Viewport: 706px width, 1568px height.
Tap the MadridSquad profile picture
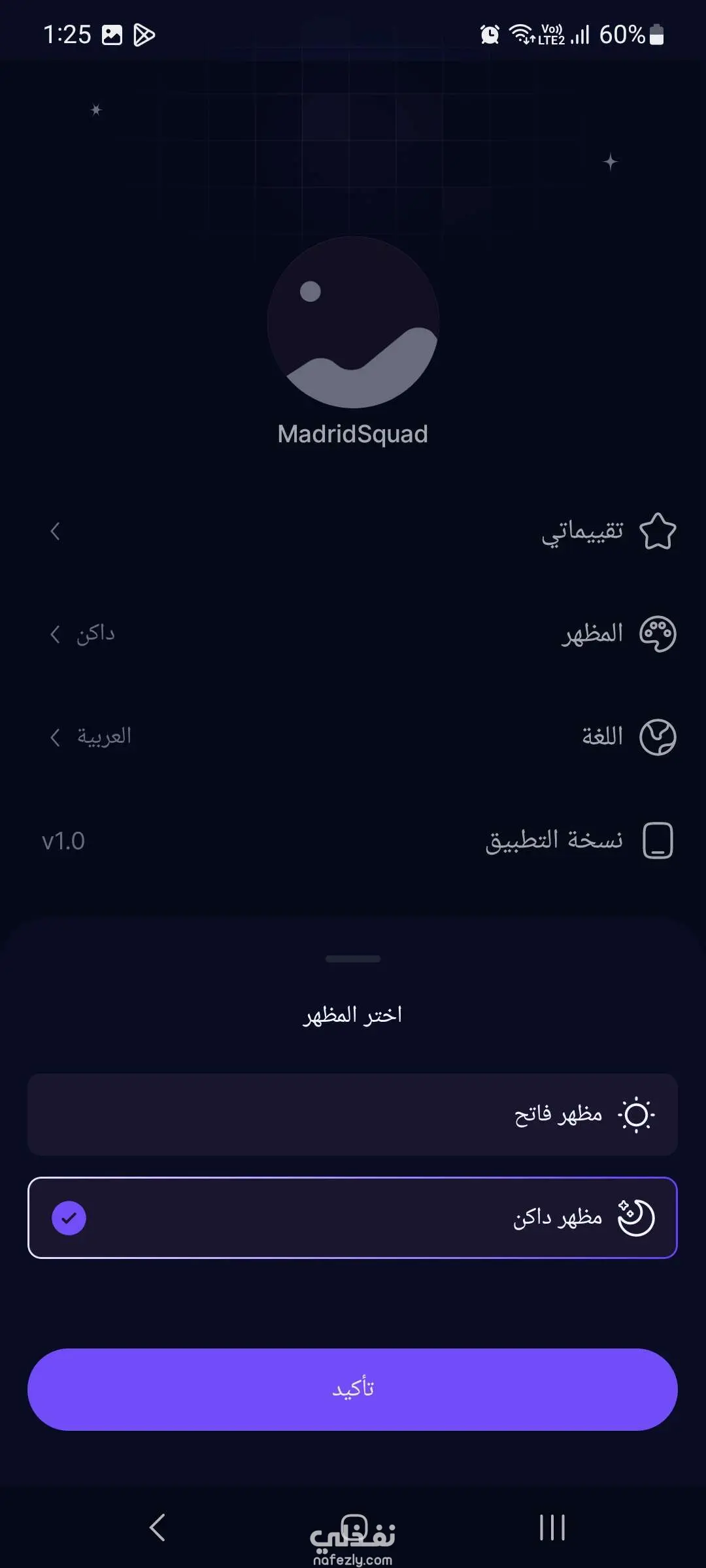point(353,322)
